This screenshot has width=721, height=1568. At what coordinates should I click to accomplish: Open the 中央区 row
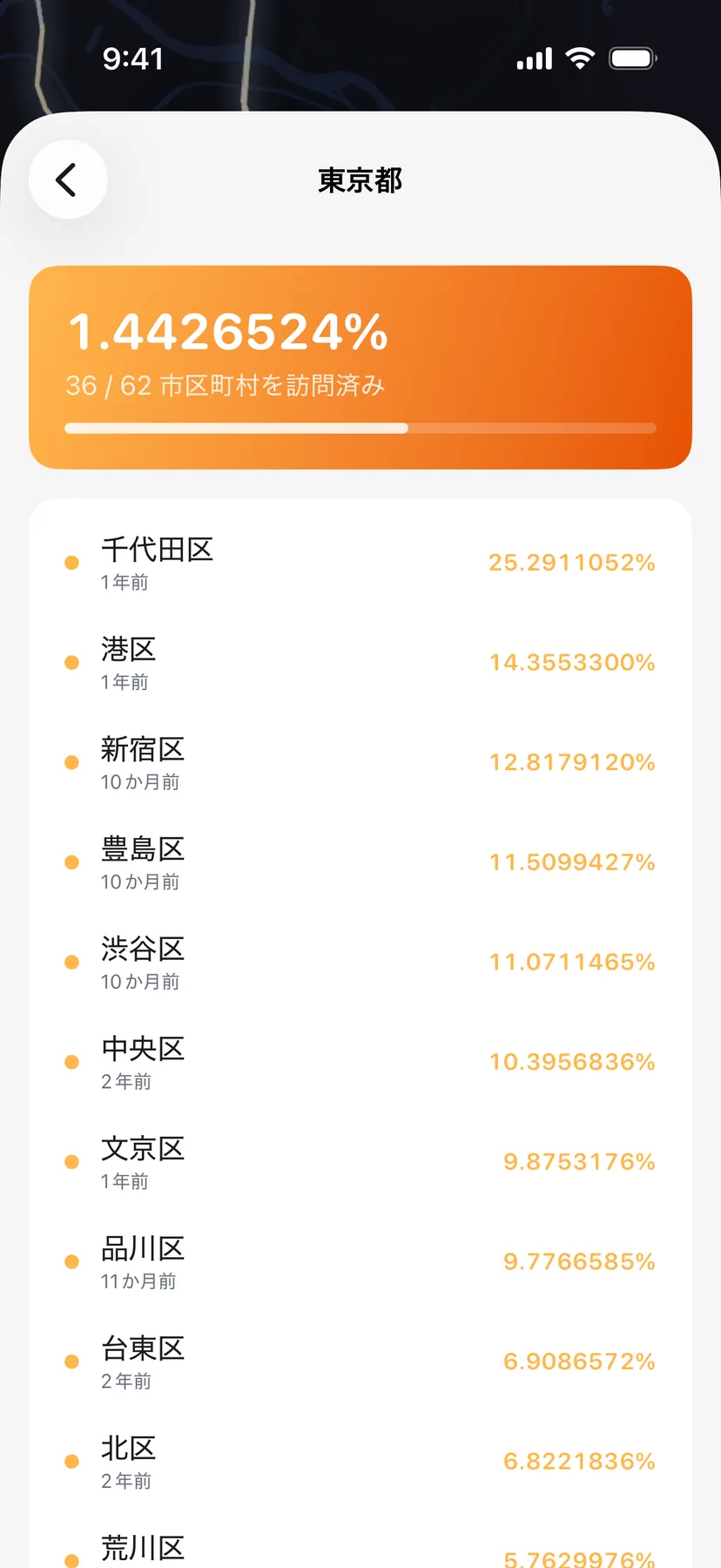(360, 1062)
